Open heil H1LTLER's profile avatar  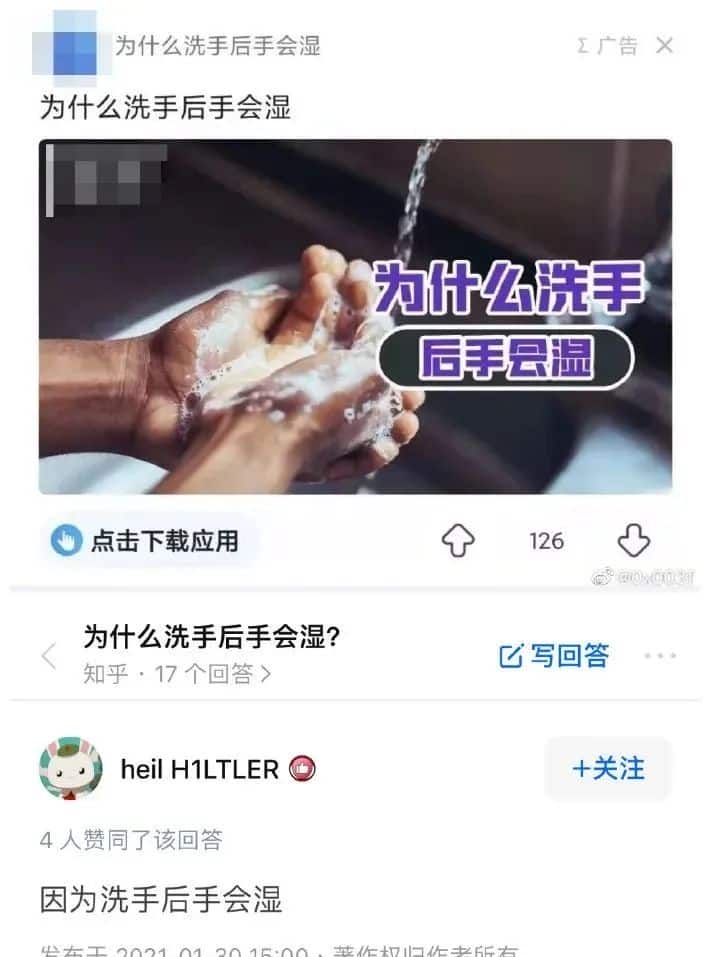[x=71, y=768]
